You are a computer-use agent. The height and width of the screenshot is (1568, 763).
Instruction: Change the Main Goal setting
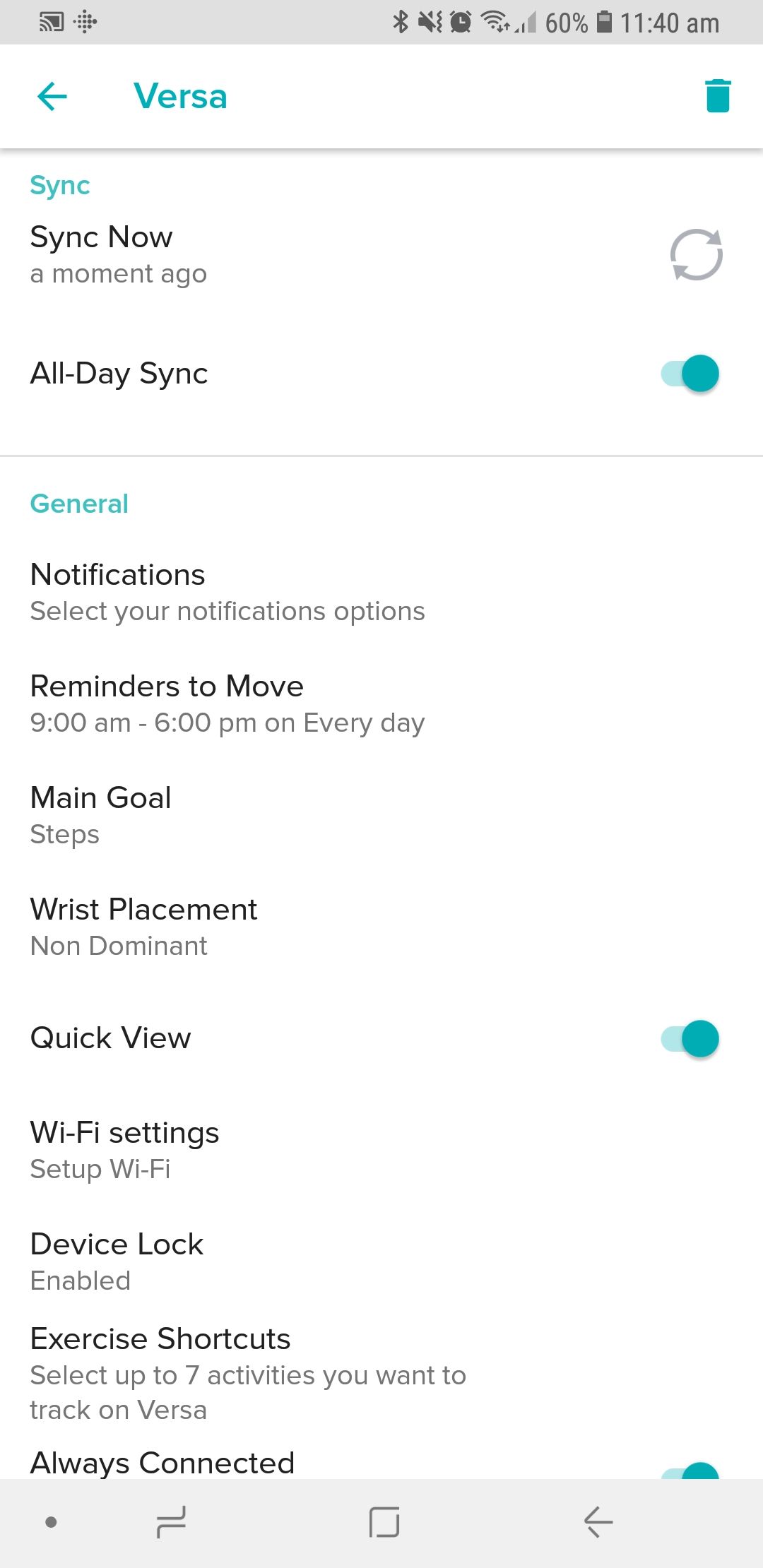(x=100, y=815)
